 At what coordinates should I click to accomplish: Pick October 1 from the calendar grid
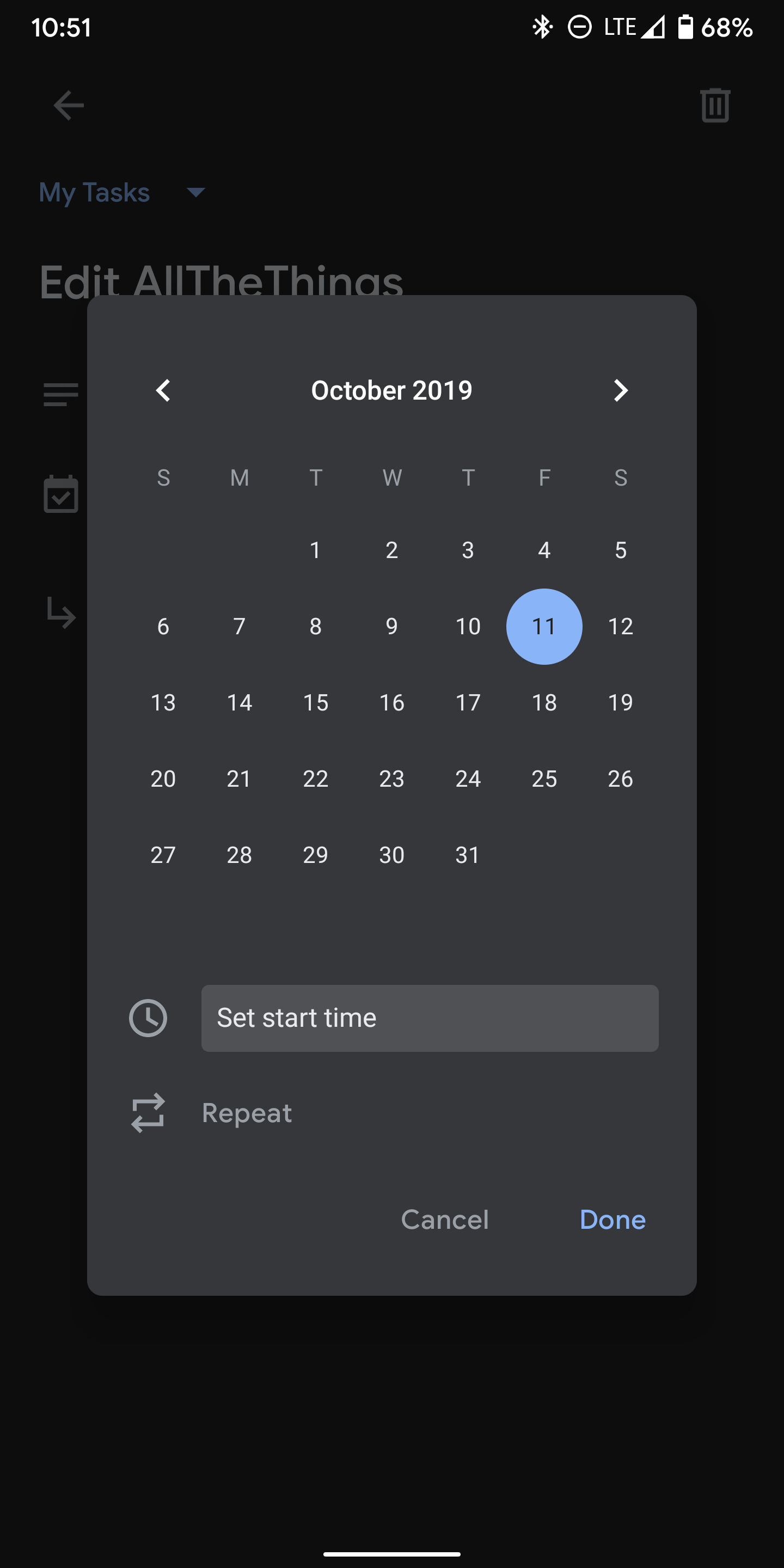pyautogui.click(x=315, y=550)
